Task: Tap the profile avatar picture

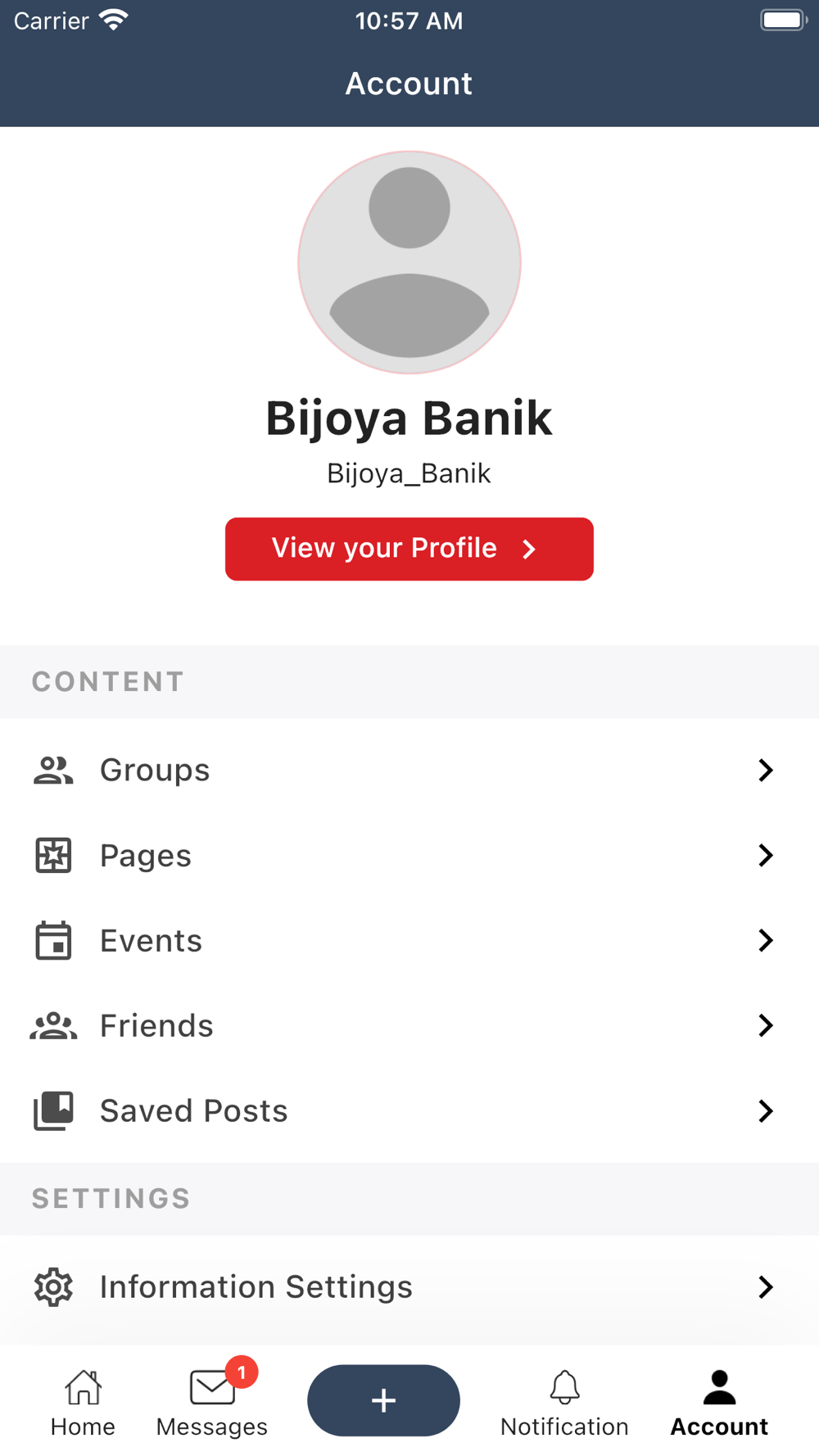Action: (409, 262)
